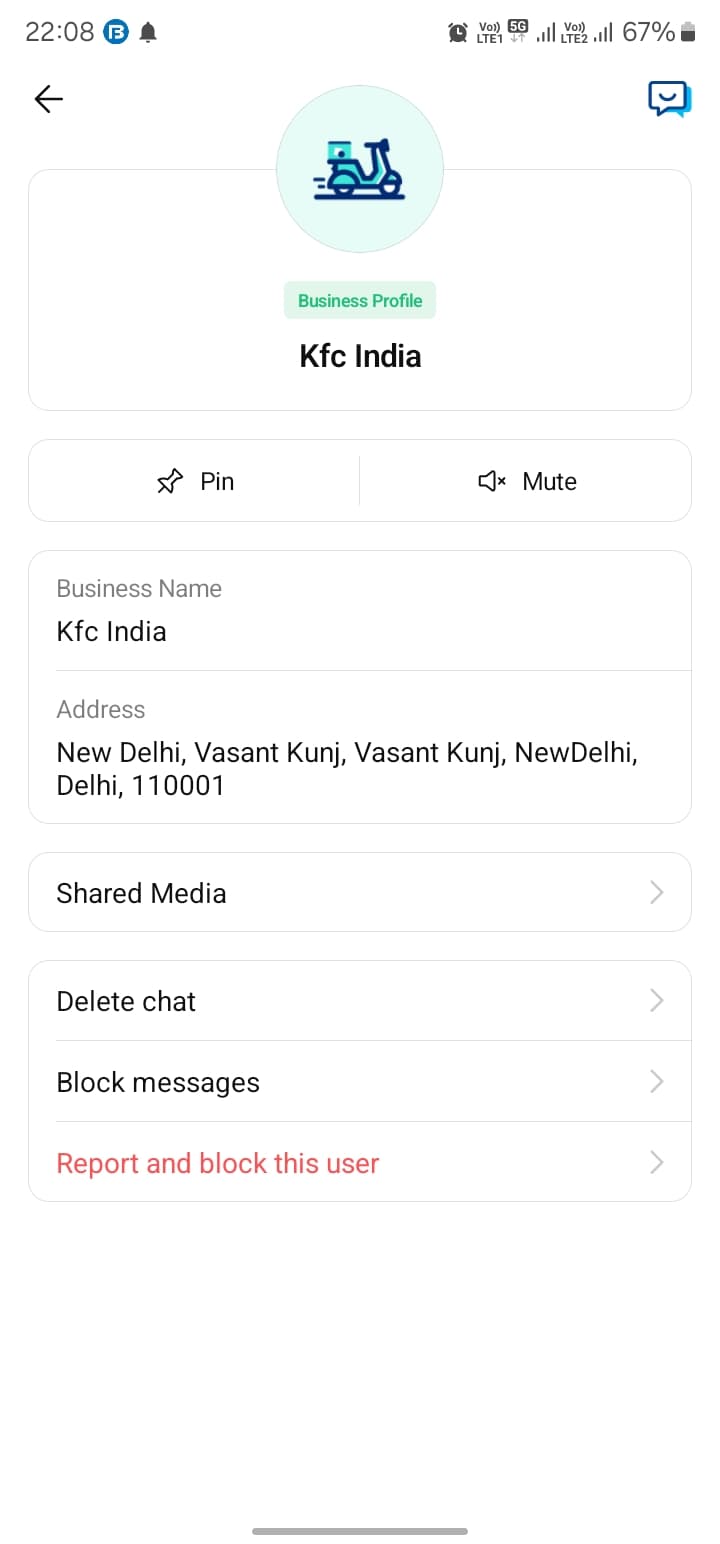Screen dimensions: 720x1544
Task: View the Kfc India profile picture
Action: point(360,169)
